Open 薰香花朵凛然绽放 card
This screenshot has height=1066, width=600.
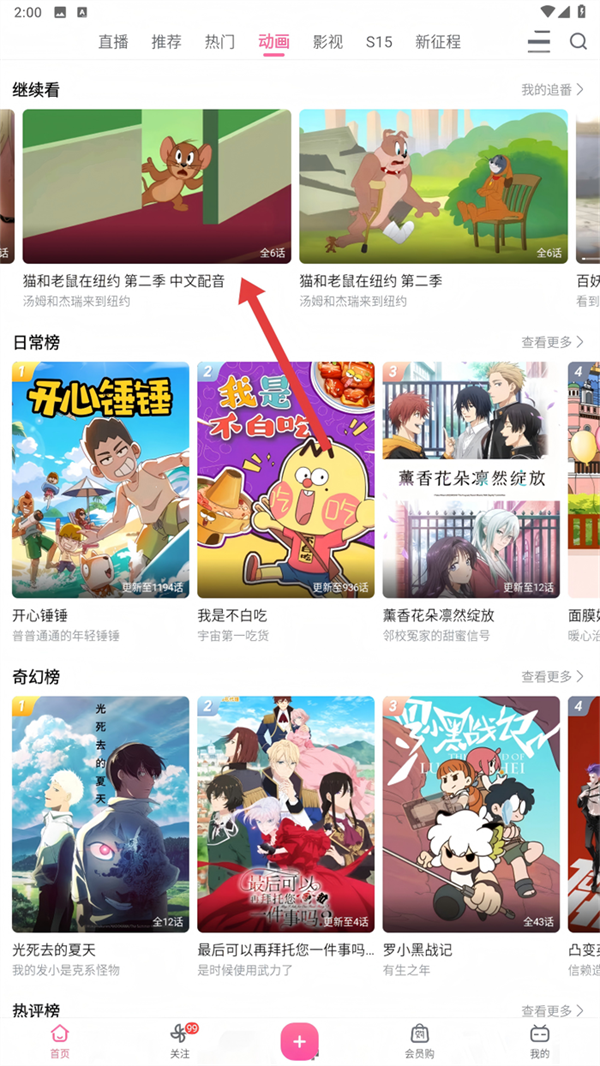point(471,480)
